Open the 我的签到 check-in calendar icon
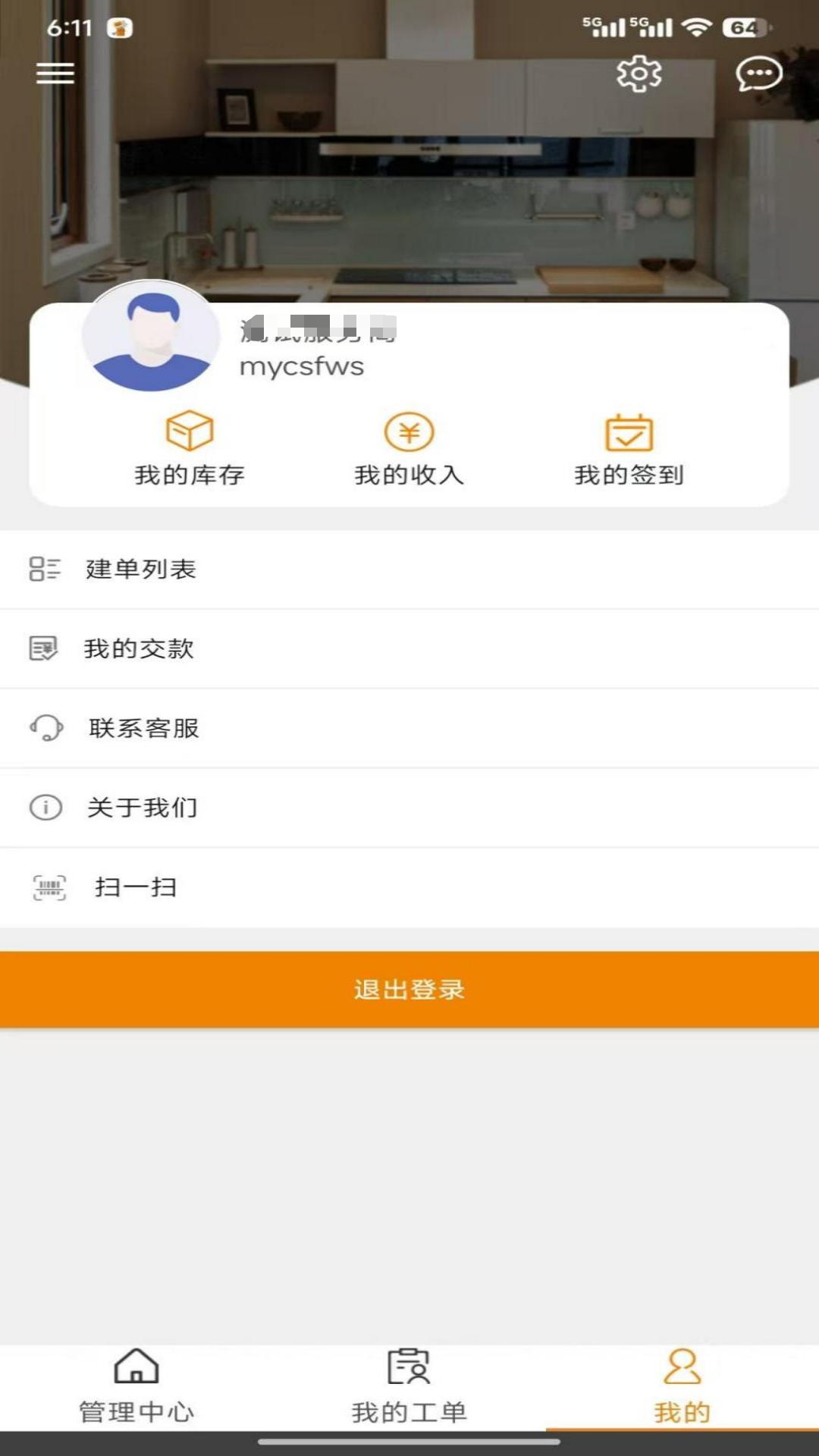This screenshot has height=1456, width=819. (x=628, y=434)
